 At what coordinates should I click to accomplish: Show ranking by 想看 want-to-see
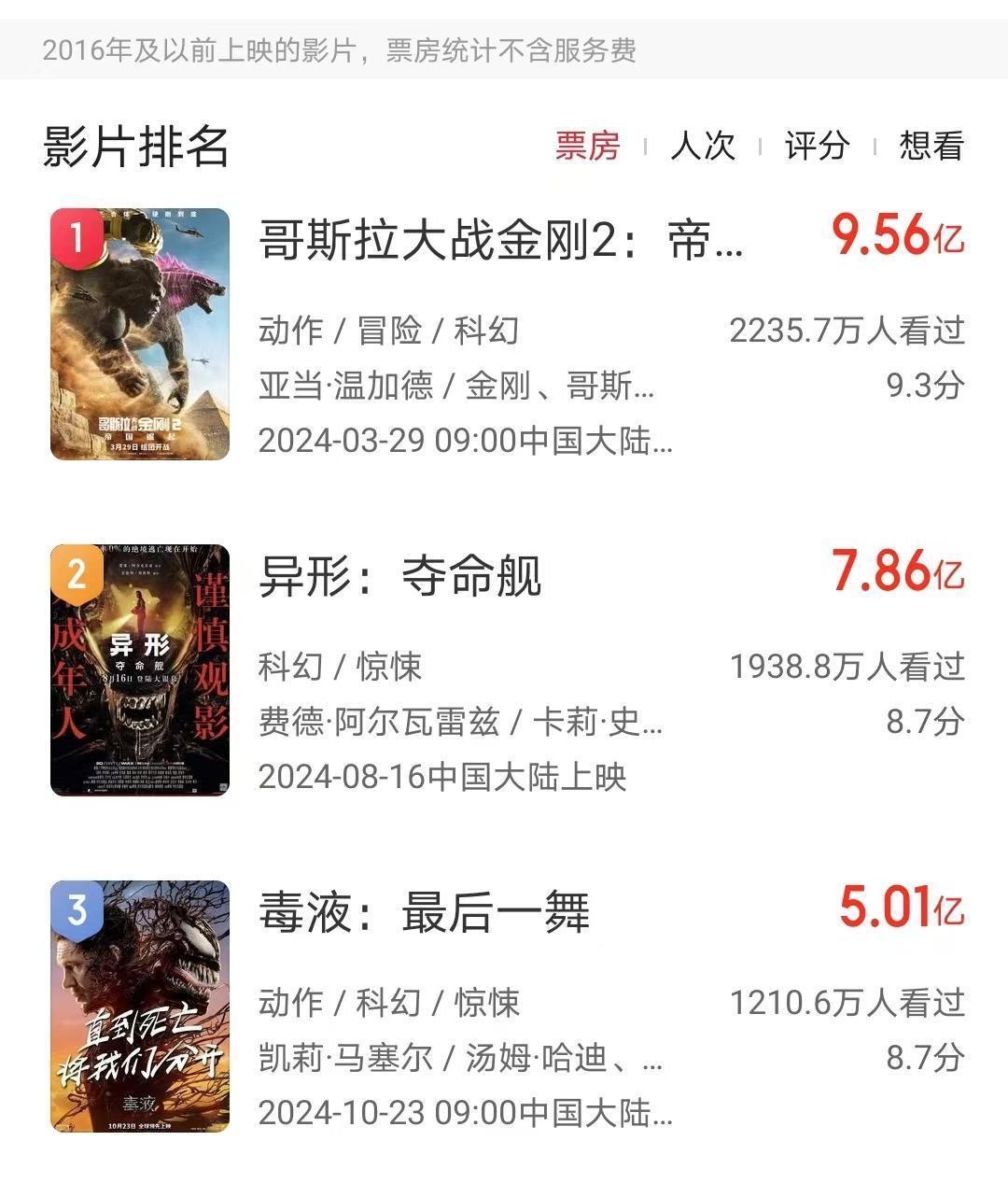tap(931, 146)
